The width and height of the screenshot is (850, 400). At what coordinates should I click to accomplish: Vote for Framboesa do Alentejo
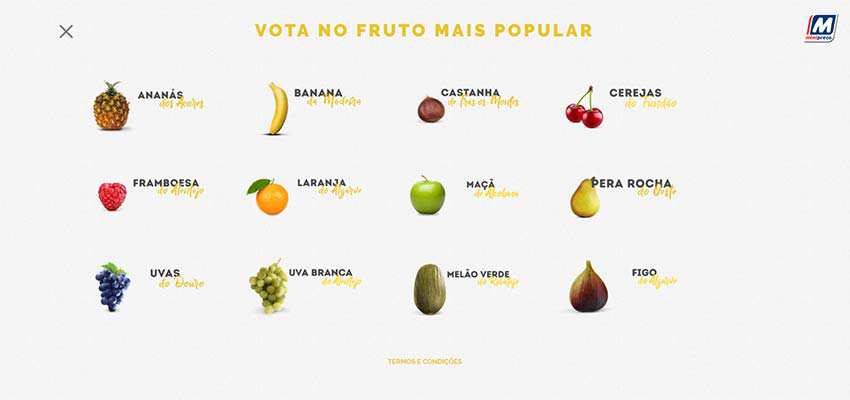click(x=112, y=195)
